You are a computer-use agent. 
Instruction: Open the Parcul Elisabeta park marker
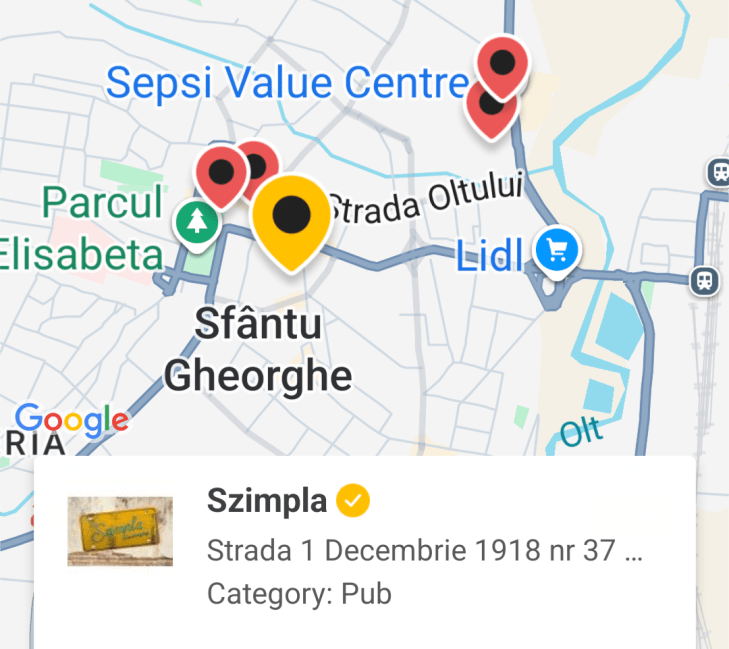tap(198, 222)
